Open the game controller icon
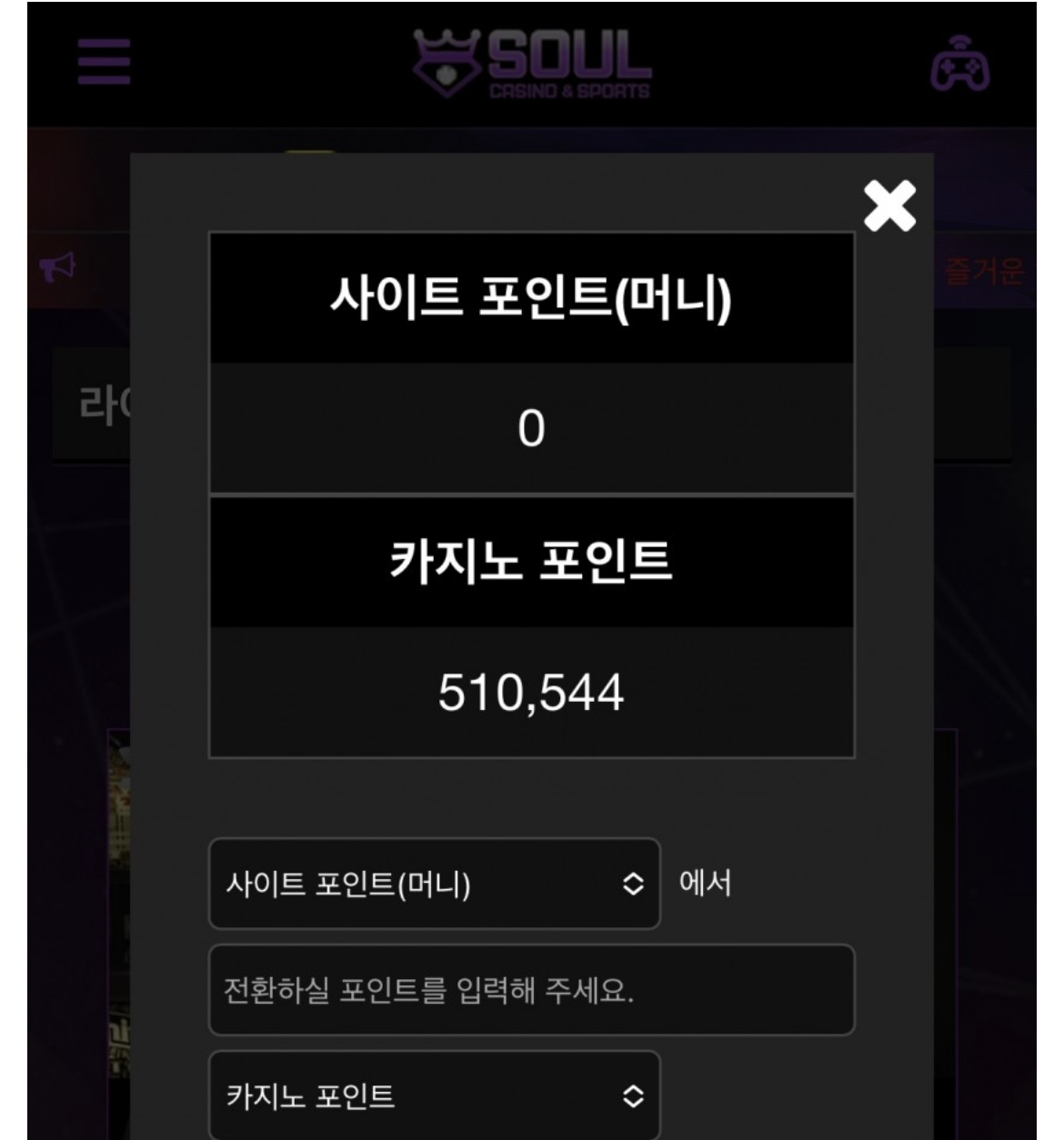This screenshot has width=1064, height=1140. click(x=959, y=64)
